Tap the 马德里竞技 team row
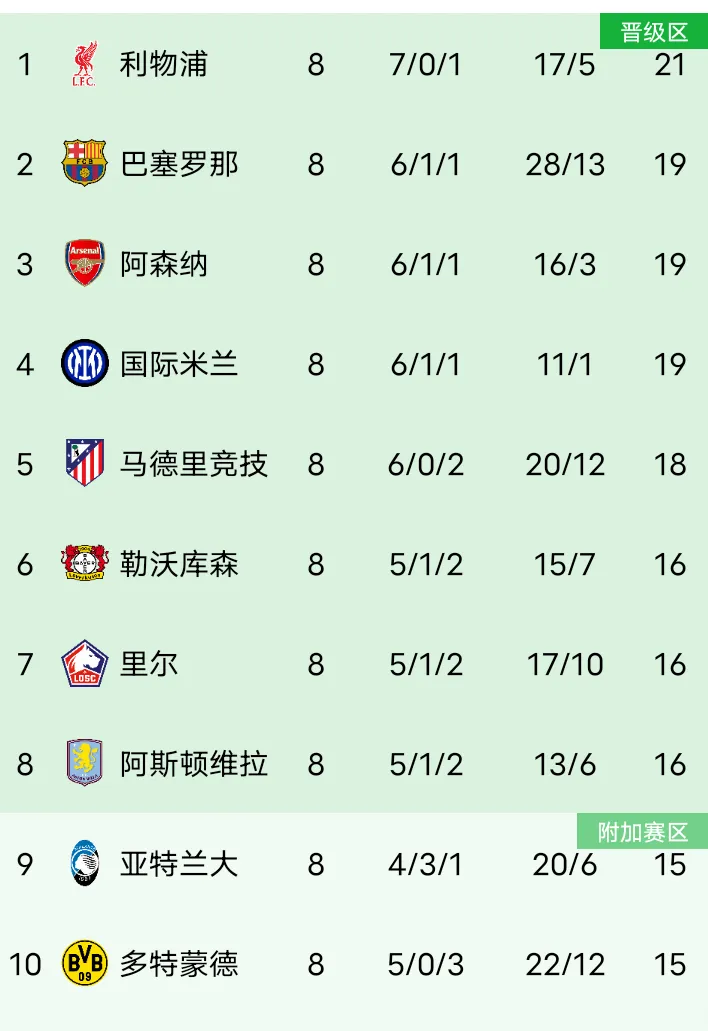The height and width of the screenshot is (1031, 708). point(193,464)
